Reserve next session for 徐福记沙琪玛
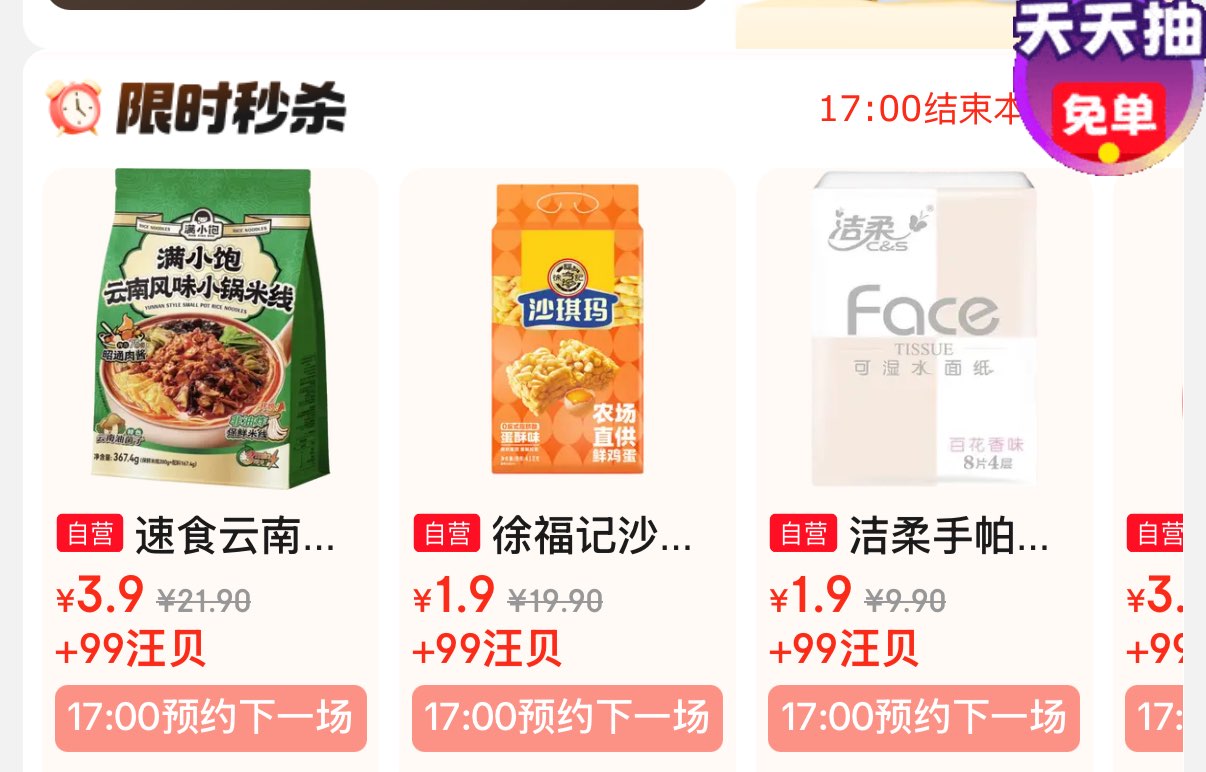The image size is (1206, 772). click(x=567, y=718)
